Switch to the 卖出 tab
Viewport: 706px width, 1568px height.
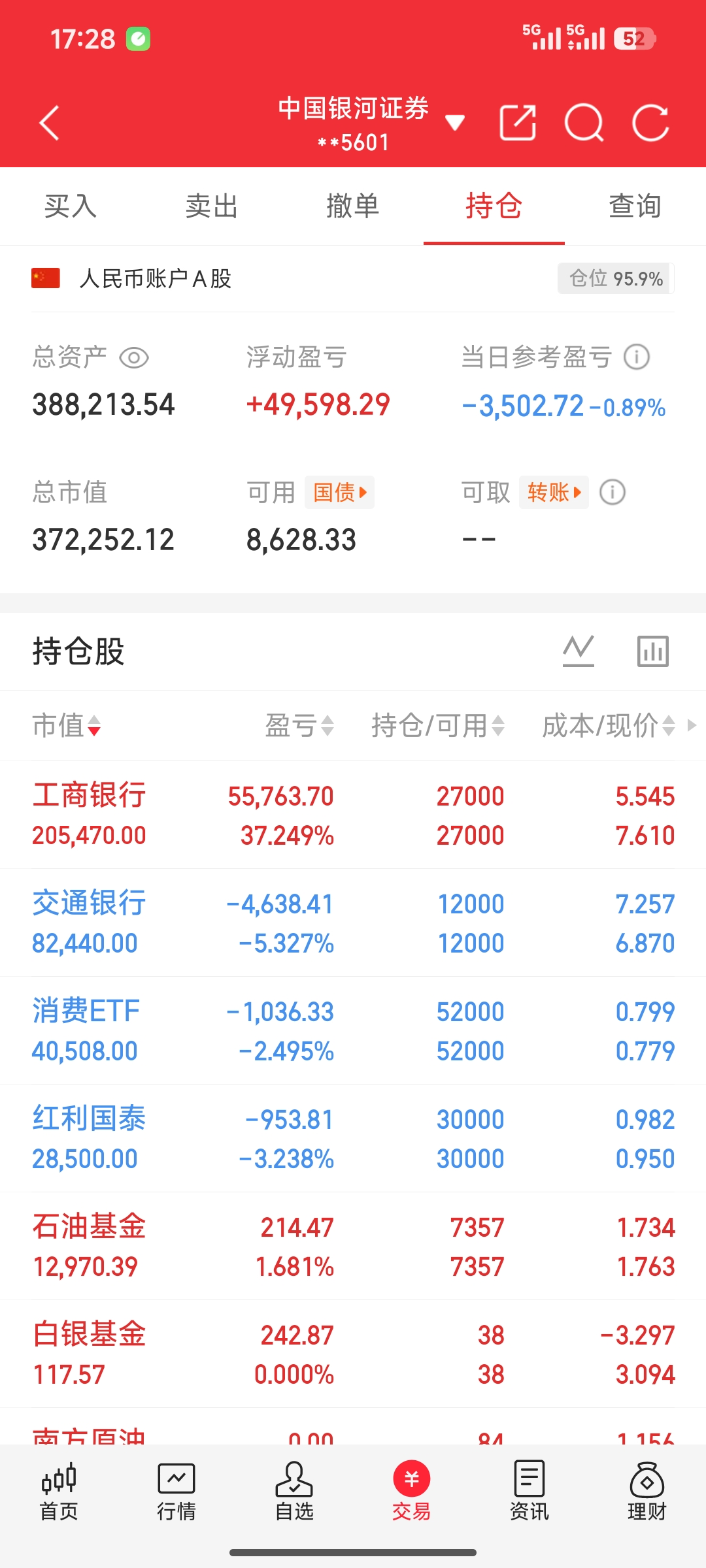[x=212, y=206]
